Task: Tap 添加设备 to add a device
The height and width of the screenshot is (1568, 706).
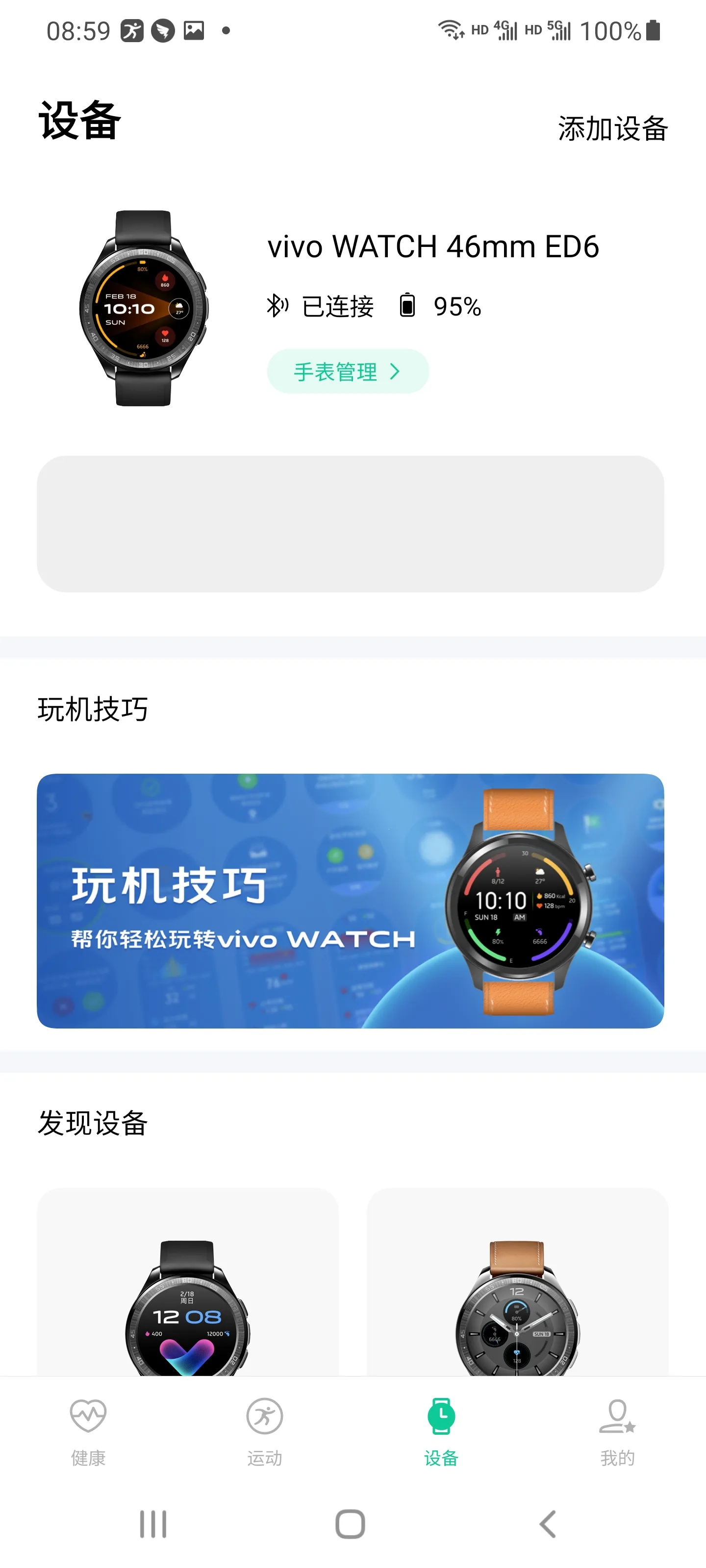Action: [x=611, y=128]
